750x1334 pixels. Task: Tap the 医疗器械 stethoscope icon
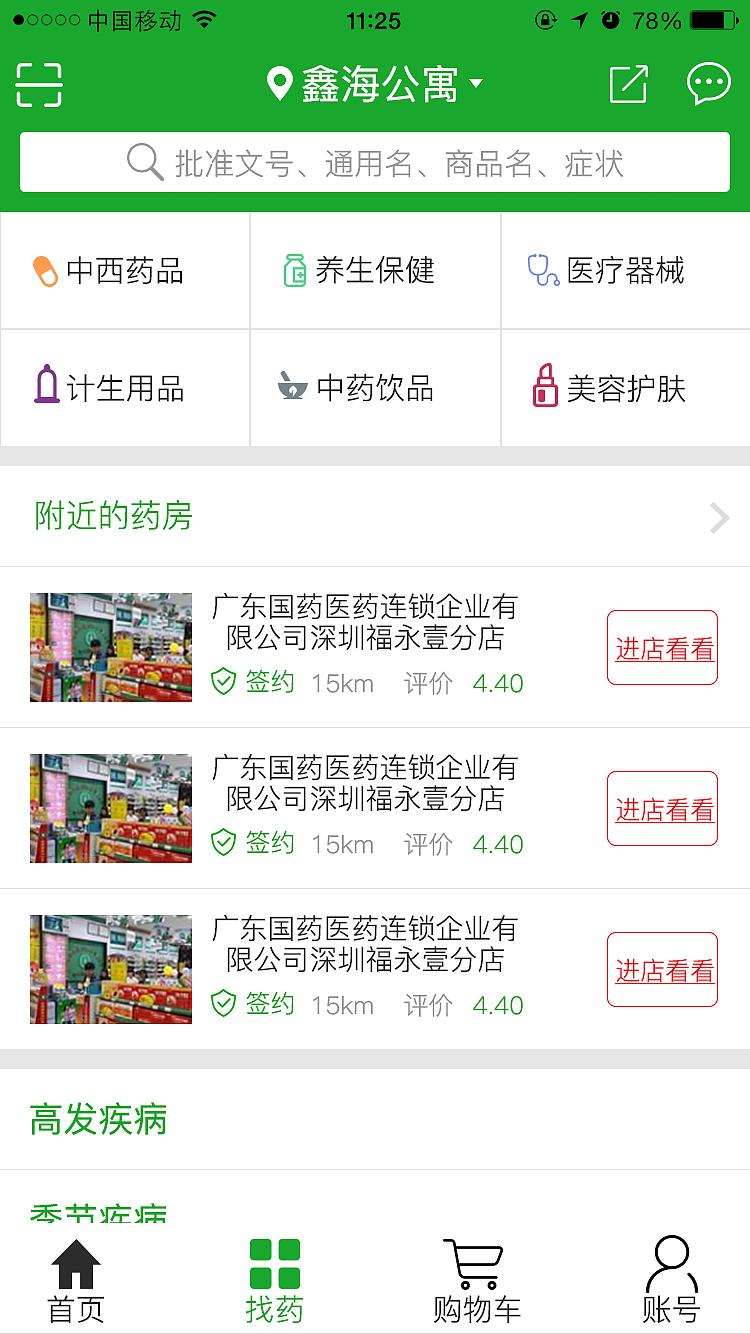pos(541,270)
